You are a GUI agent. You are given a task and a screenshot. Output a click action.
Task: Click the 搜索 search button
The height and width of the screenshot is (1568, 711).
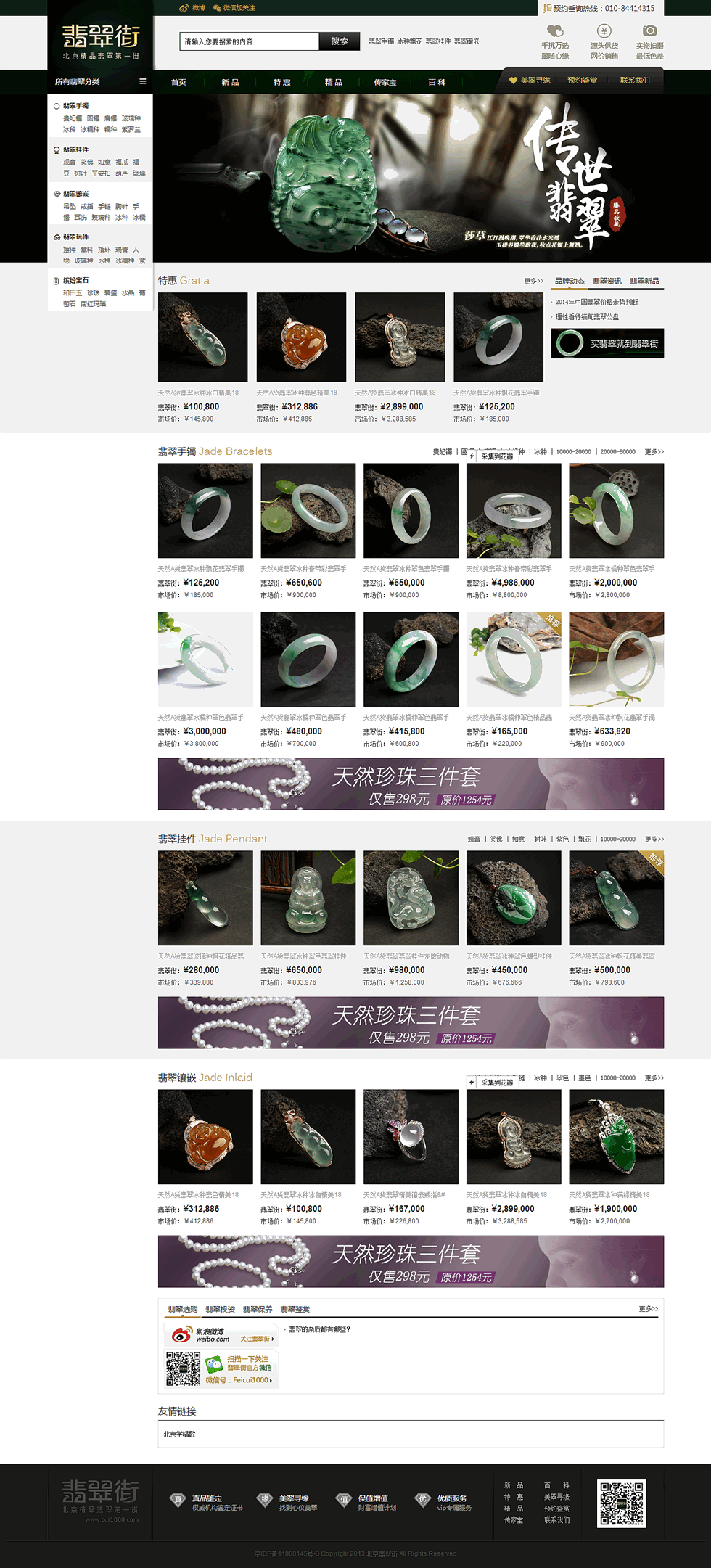[340, 41]
